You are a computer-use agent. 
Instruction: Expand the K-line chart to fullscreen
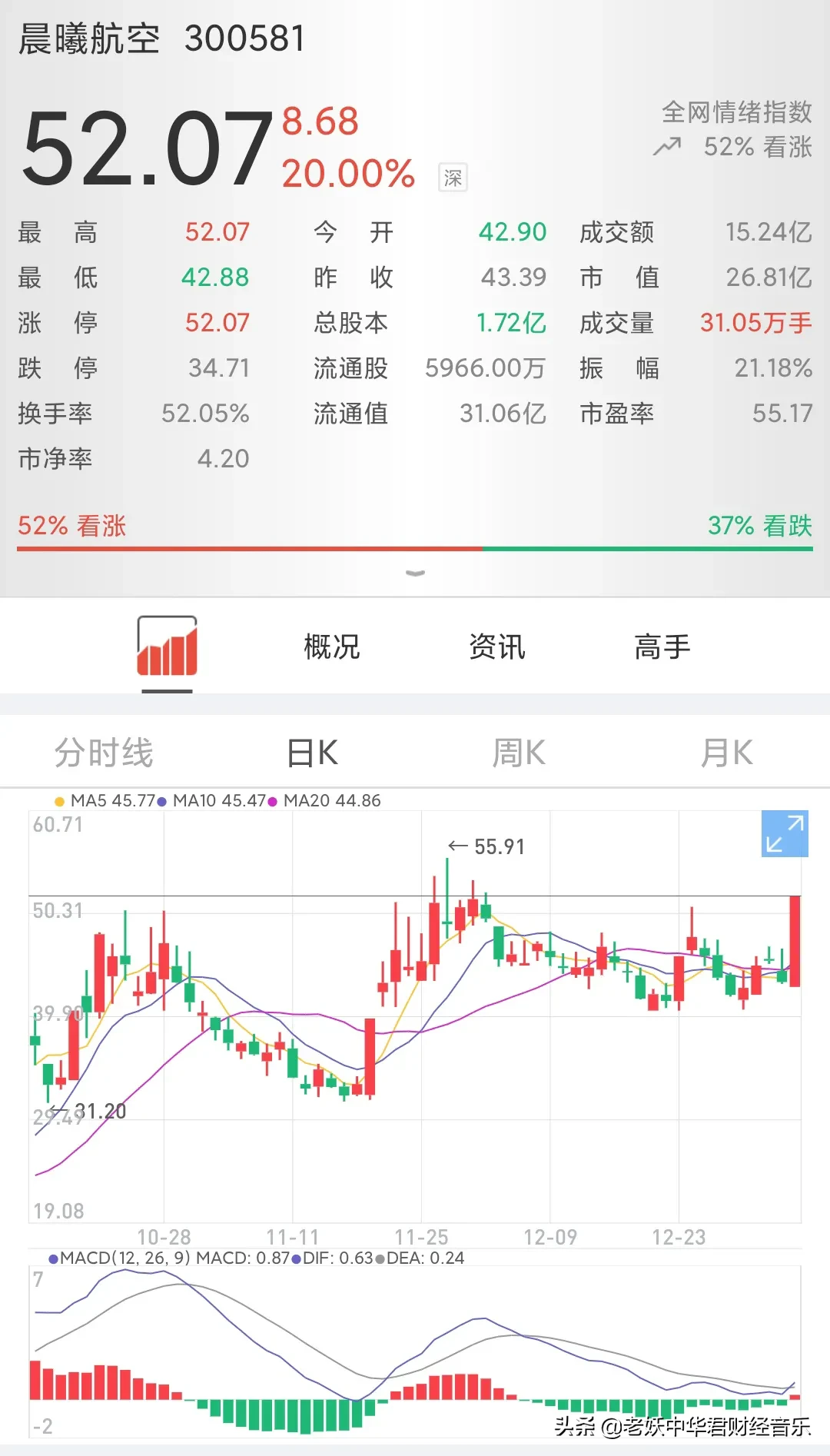point(784,834)
